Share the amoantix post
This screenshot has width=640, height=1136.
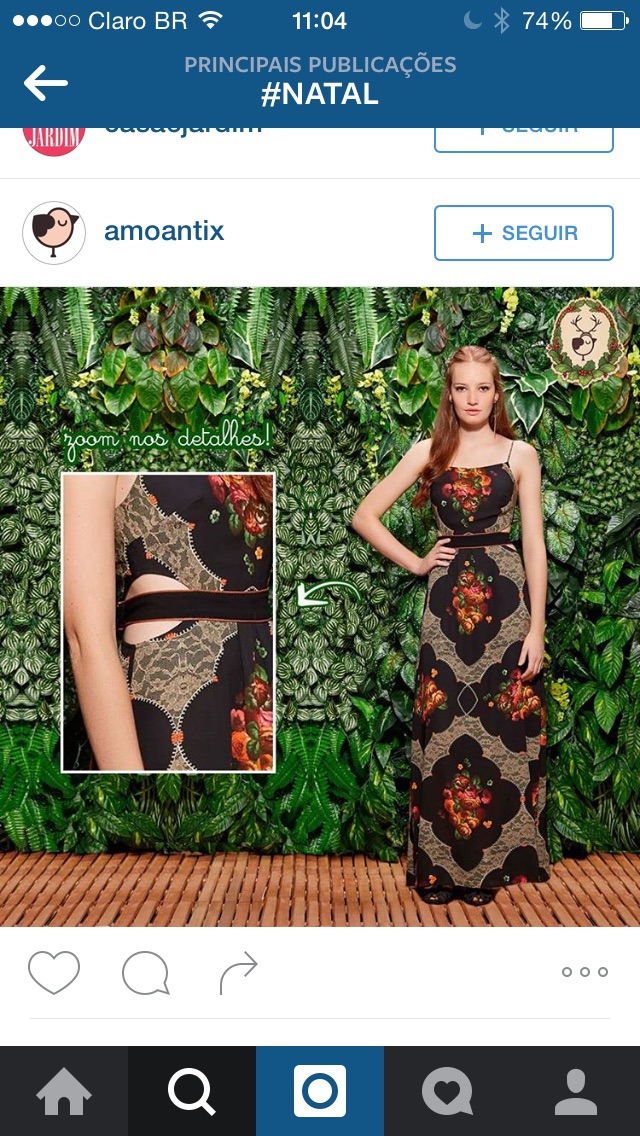point(238,972)
